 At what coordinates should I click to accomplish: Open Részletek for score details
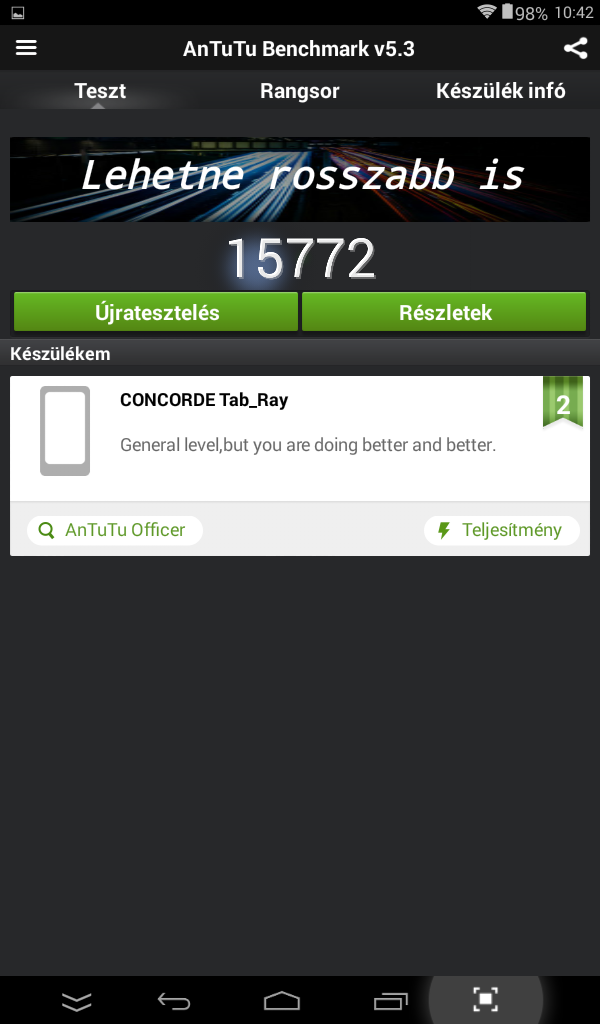click(x=445, y=312)
